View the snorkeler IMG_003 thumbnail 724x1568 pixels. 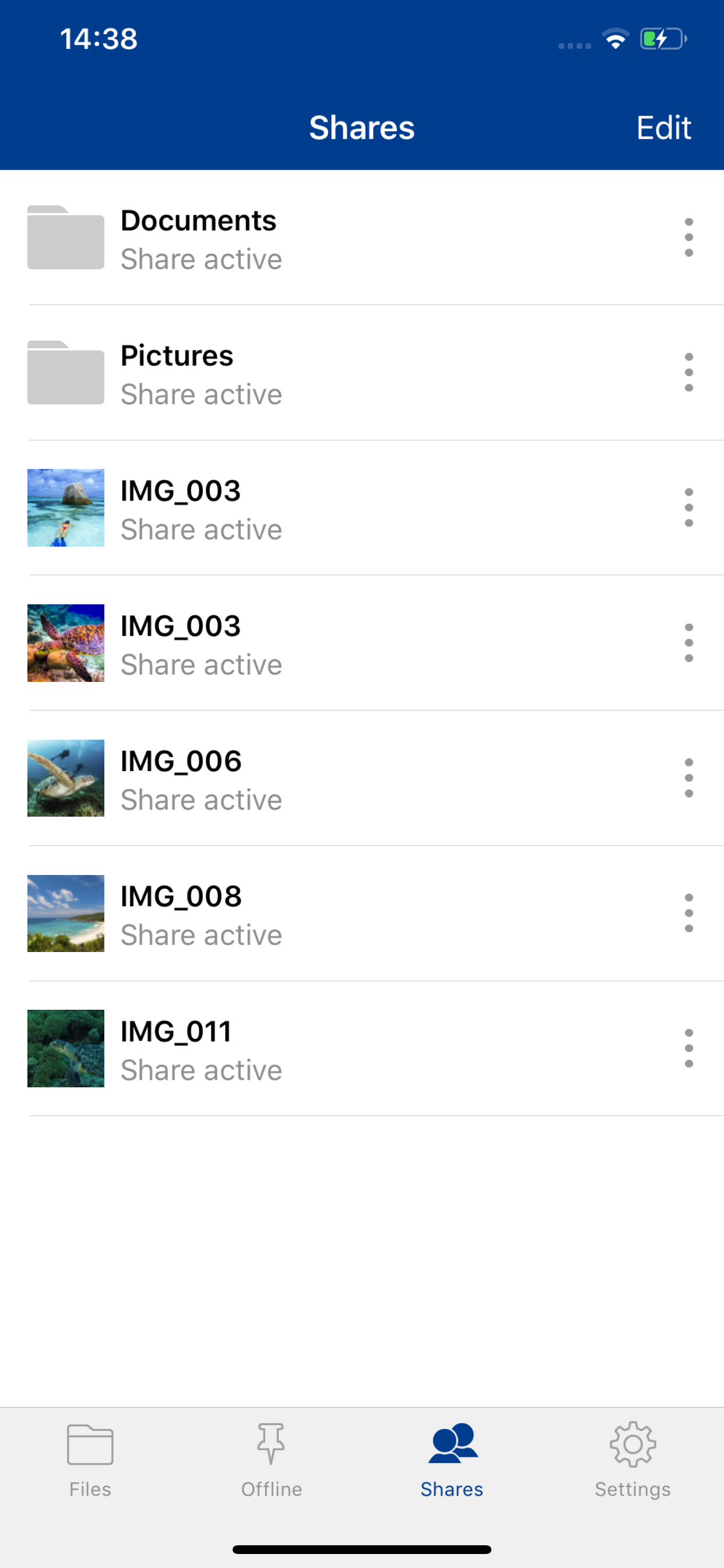[x=65, y=508]
